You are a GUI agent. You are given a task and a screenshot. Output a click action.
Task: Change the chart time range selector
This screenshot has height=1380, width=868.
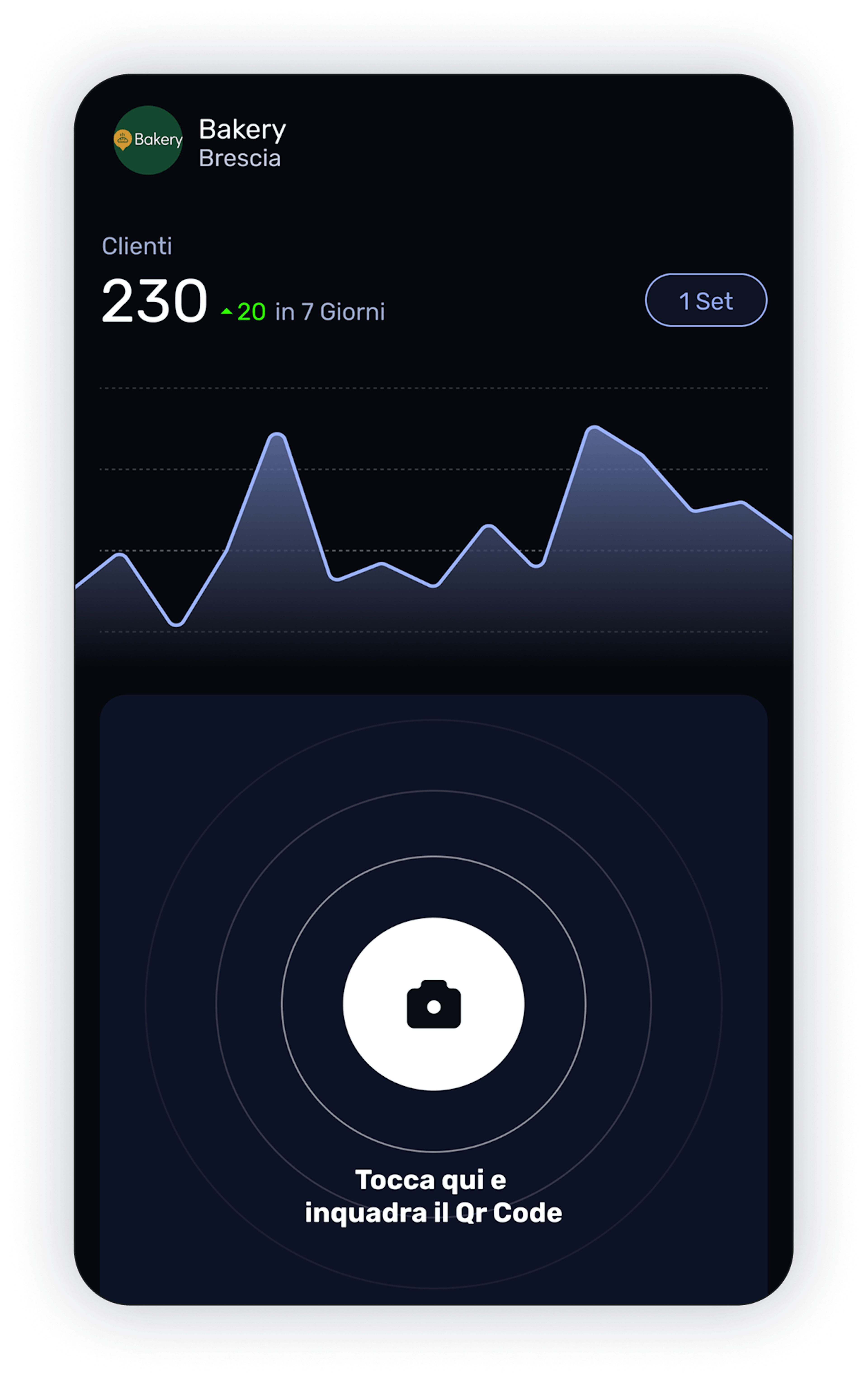(x=706, y=300)
